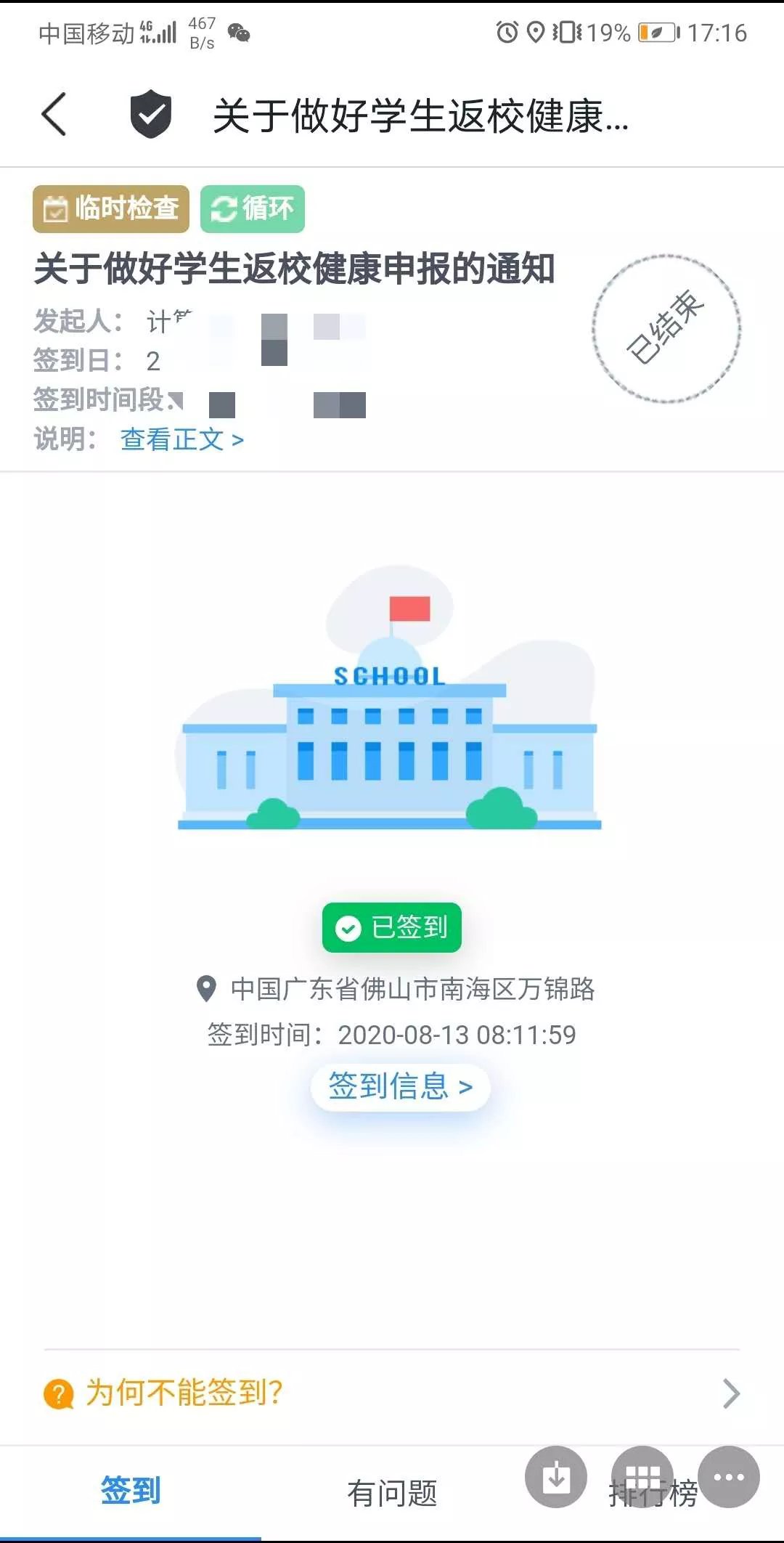The image size is (784, 1543).
Task: Open the three-dots floating menu
Action: 729,1477
